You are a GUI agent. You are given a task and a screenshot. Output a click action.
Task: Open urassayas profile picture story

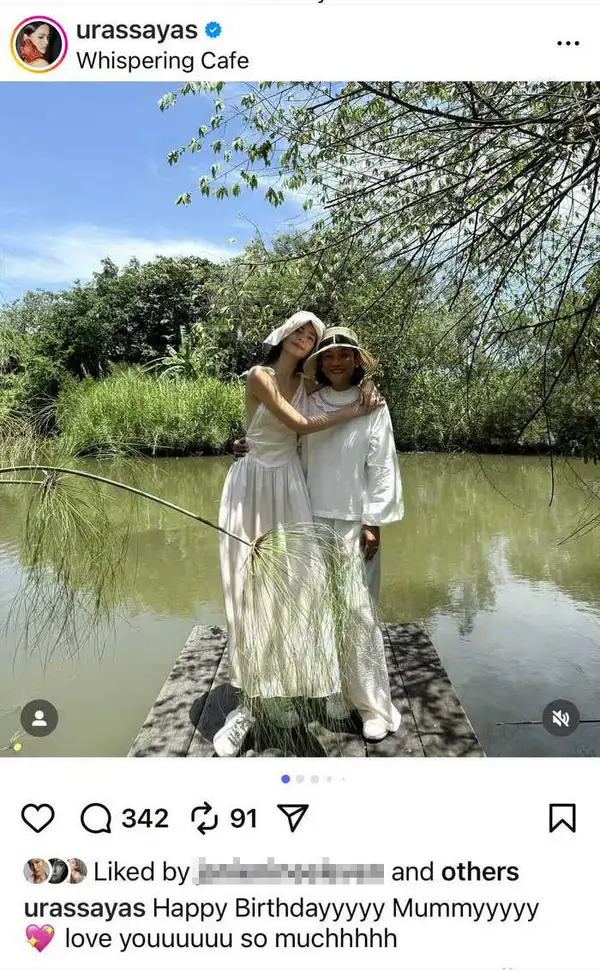pyautogui.click(x=38, y=44)
